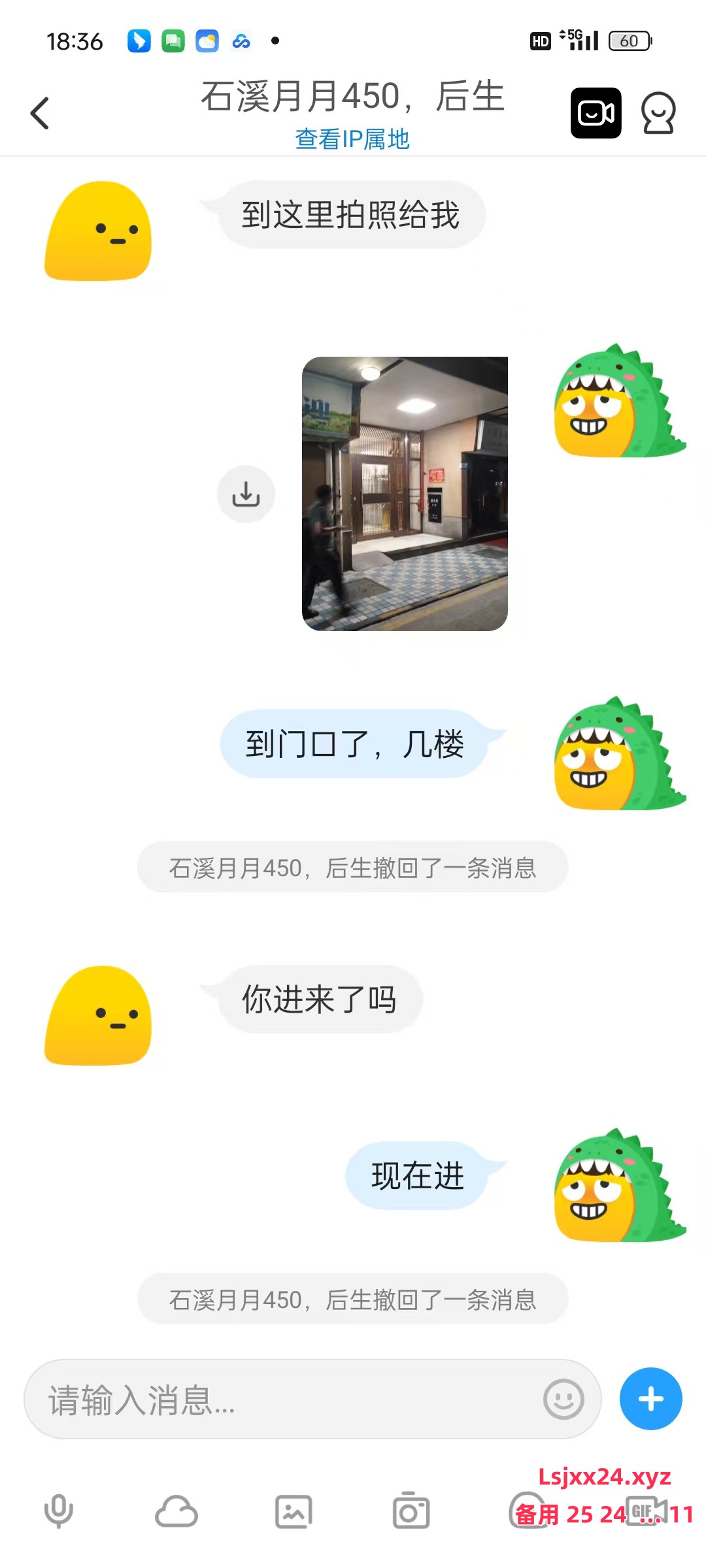Pick an image from gallery
The width and height of the screenshot is (706, 1568).
point(294,1511)
